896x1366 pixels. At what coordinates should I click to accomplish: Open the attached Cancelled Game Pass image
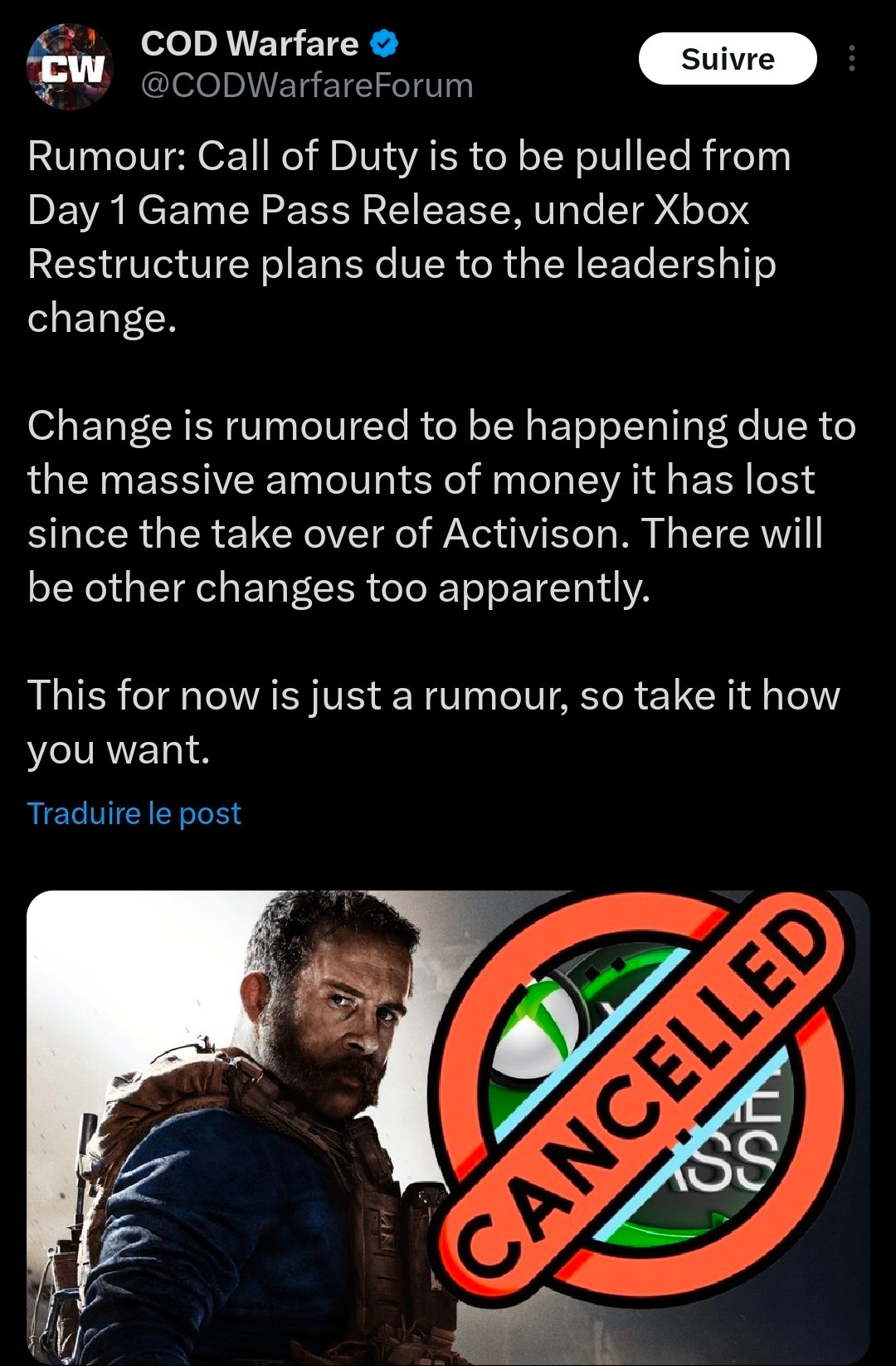[448, 1127]
